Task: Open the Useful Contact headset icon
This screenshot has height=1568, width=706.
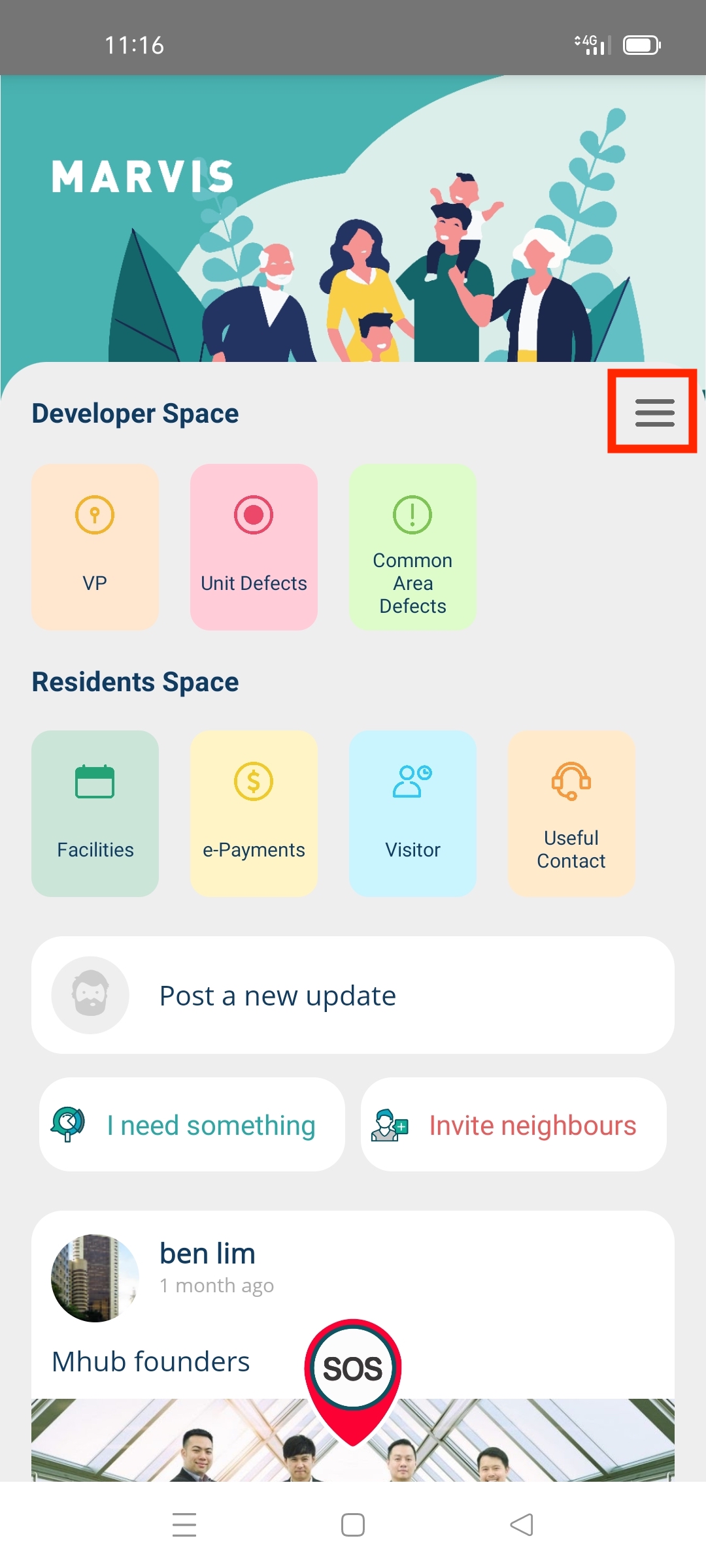Action: (x=571, y=781)
